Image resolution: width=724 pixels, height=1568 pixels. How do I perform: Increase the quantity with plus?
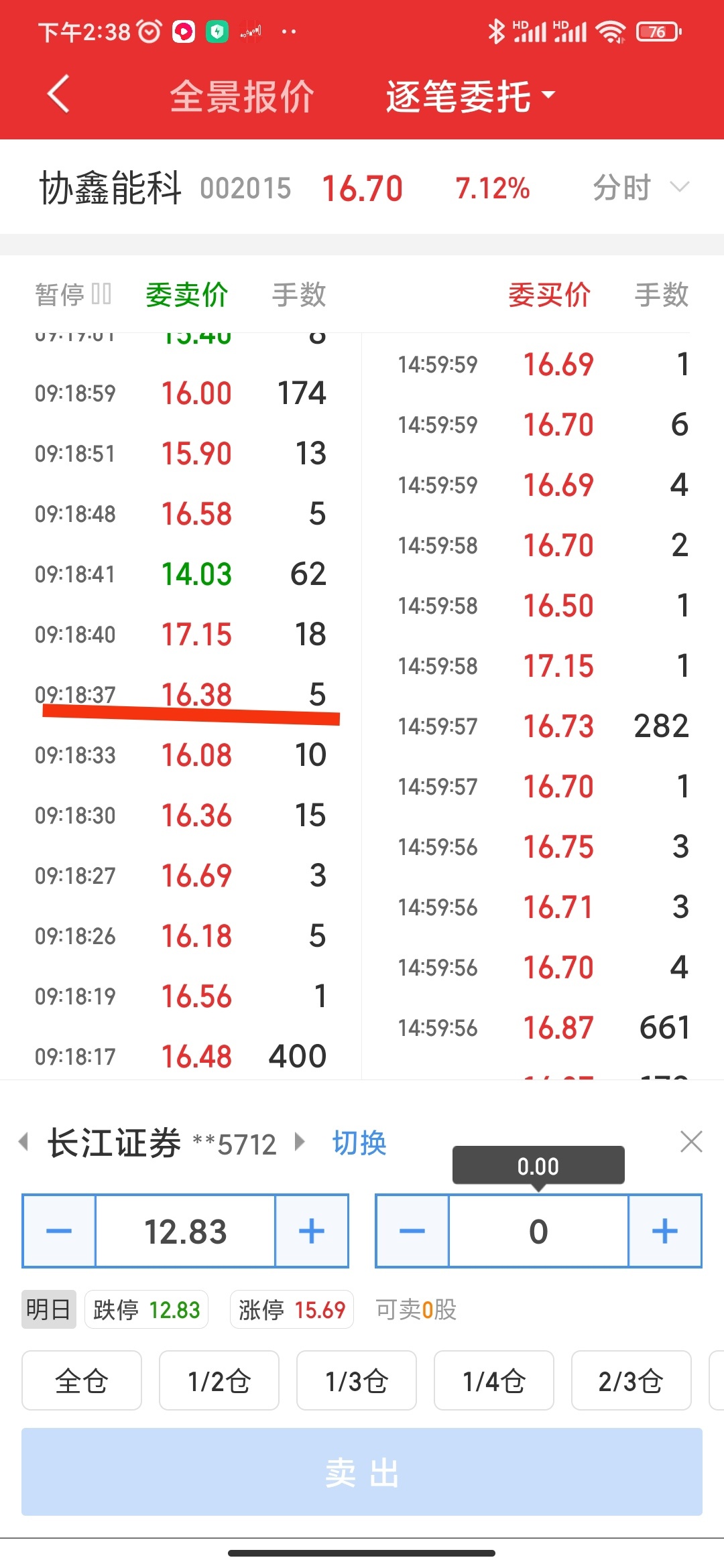point(665,1231)
